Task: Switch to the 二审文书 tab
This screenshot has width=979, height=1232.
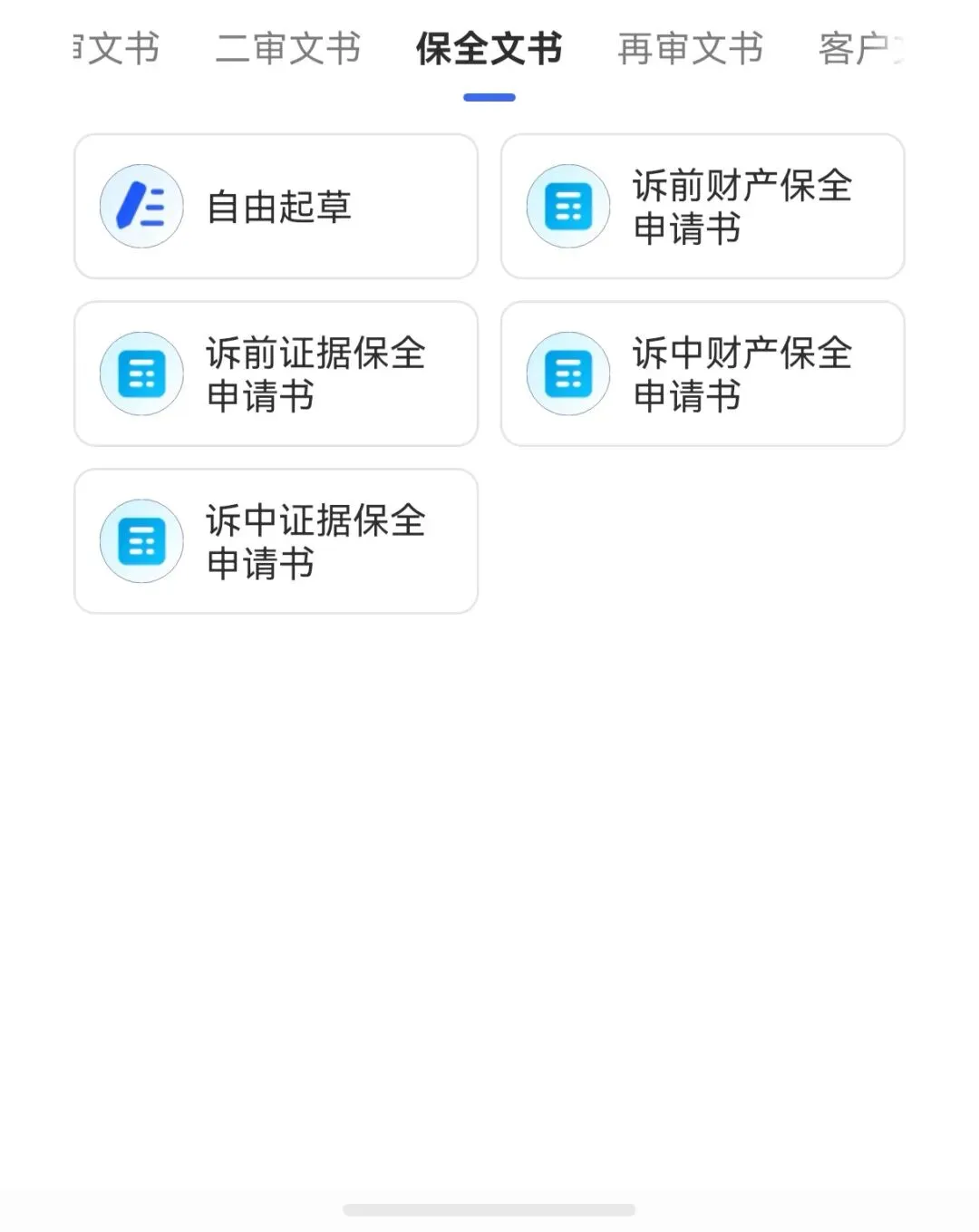Action: (288, 49)
